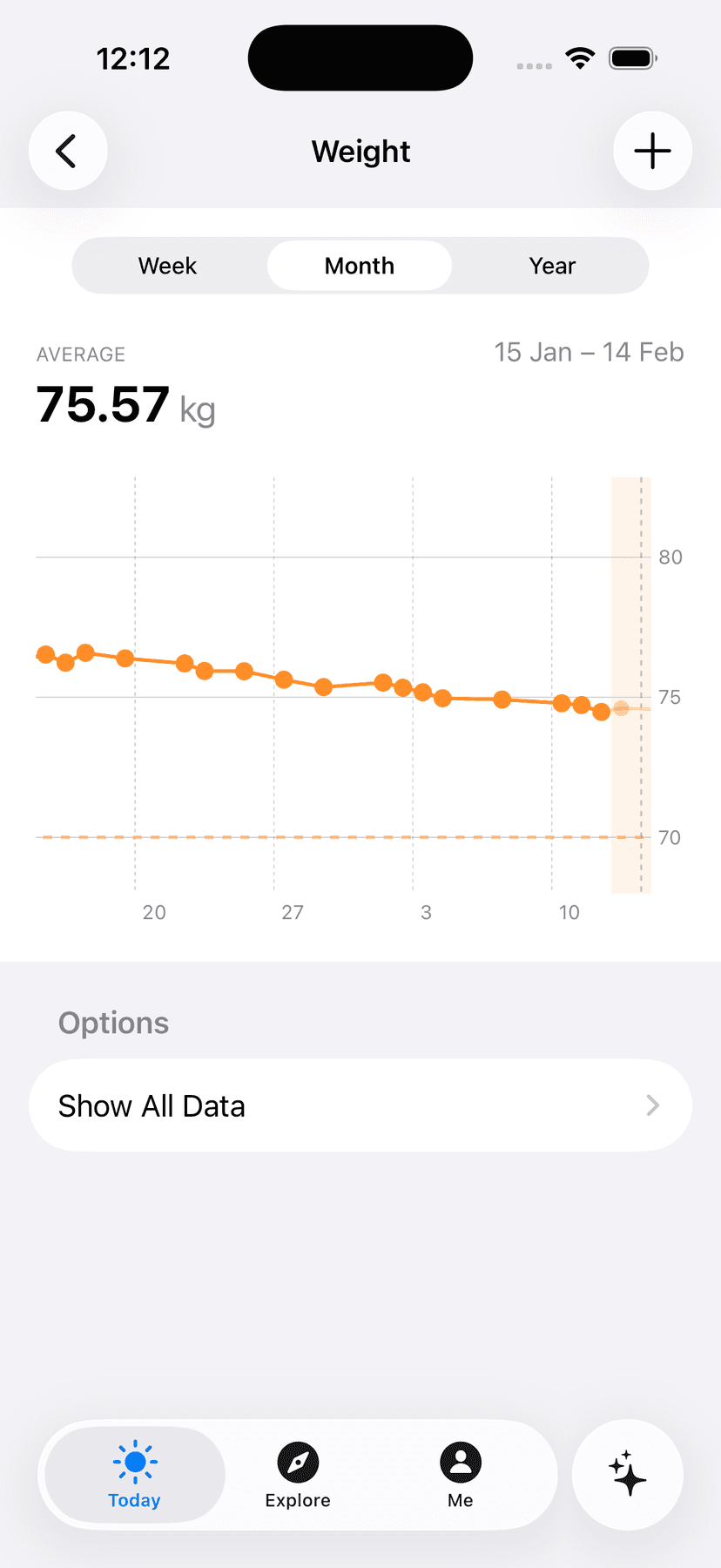Tap the dashed 70 kg goal line
Viewport: 721px width, 1568px height.
pos(348,837)
